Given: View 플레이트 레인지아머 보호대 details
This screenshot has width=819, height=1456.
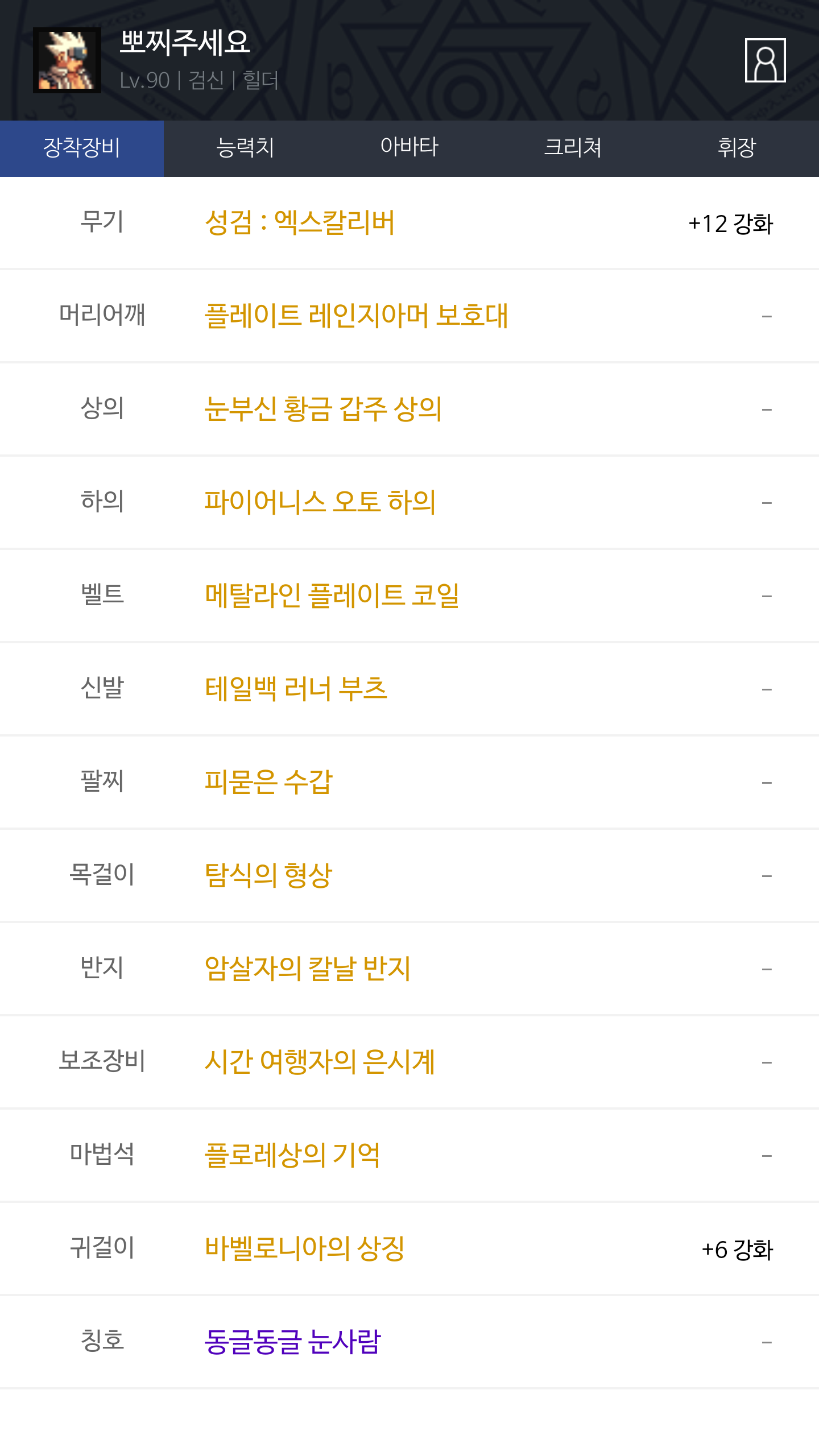Looking at the screenshot, I should point(356,316).
